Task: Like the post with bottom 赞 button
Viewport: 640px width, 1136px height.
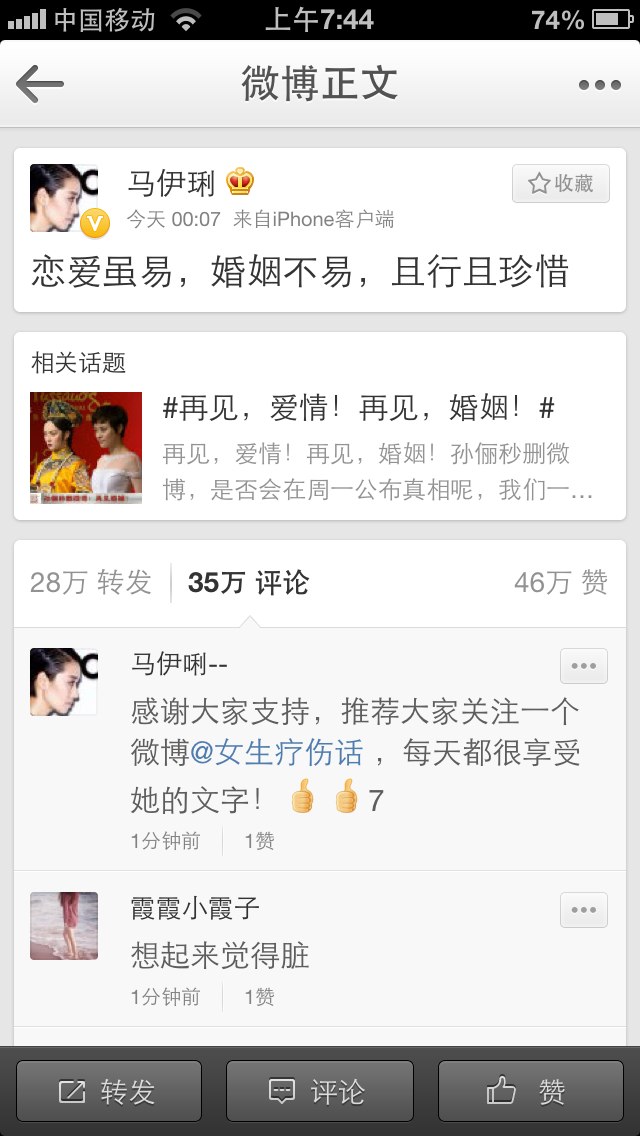Action: (x=531, y=1091)
